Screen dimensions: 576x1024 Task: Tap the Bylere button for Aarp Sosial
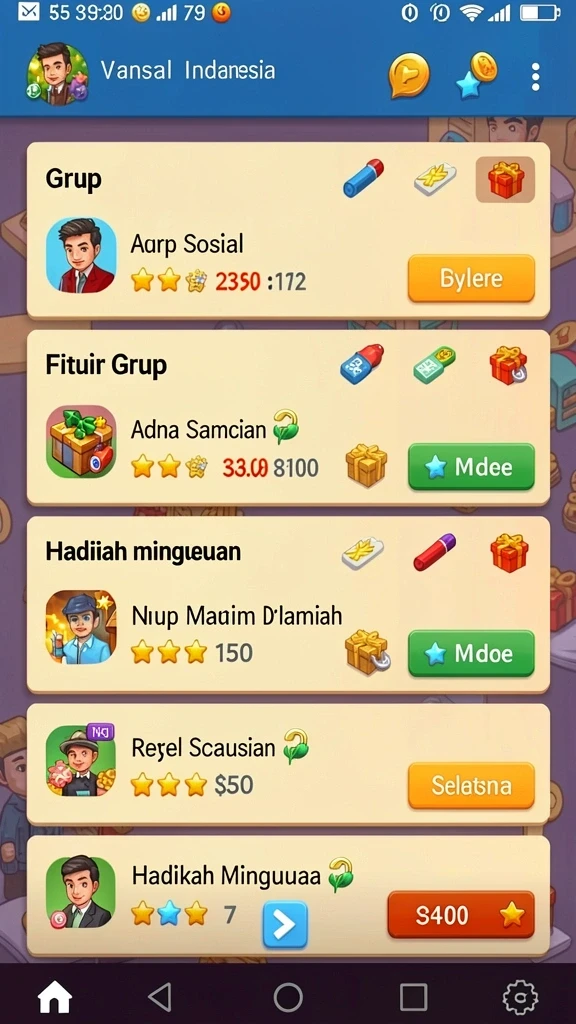point(471,278)
